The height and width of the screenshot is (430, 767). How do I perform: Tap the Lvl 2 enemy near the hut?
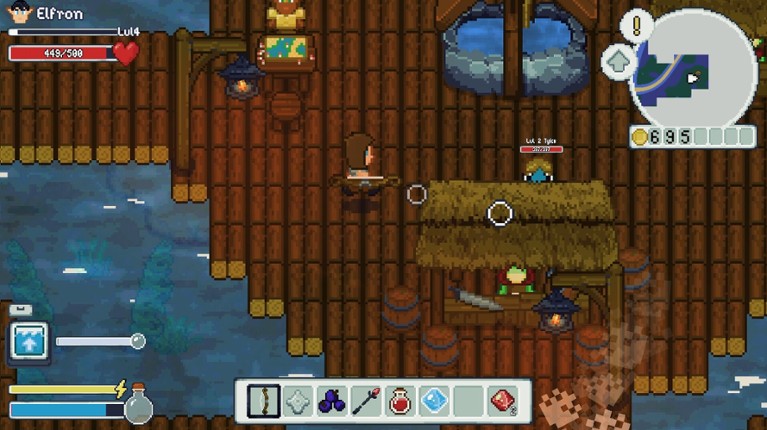tap(540, 170)
